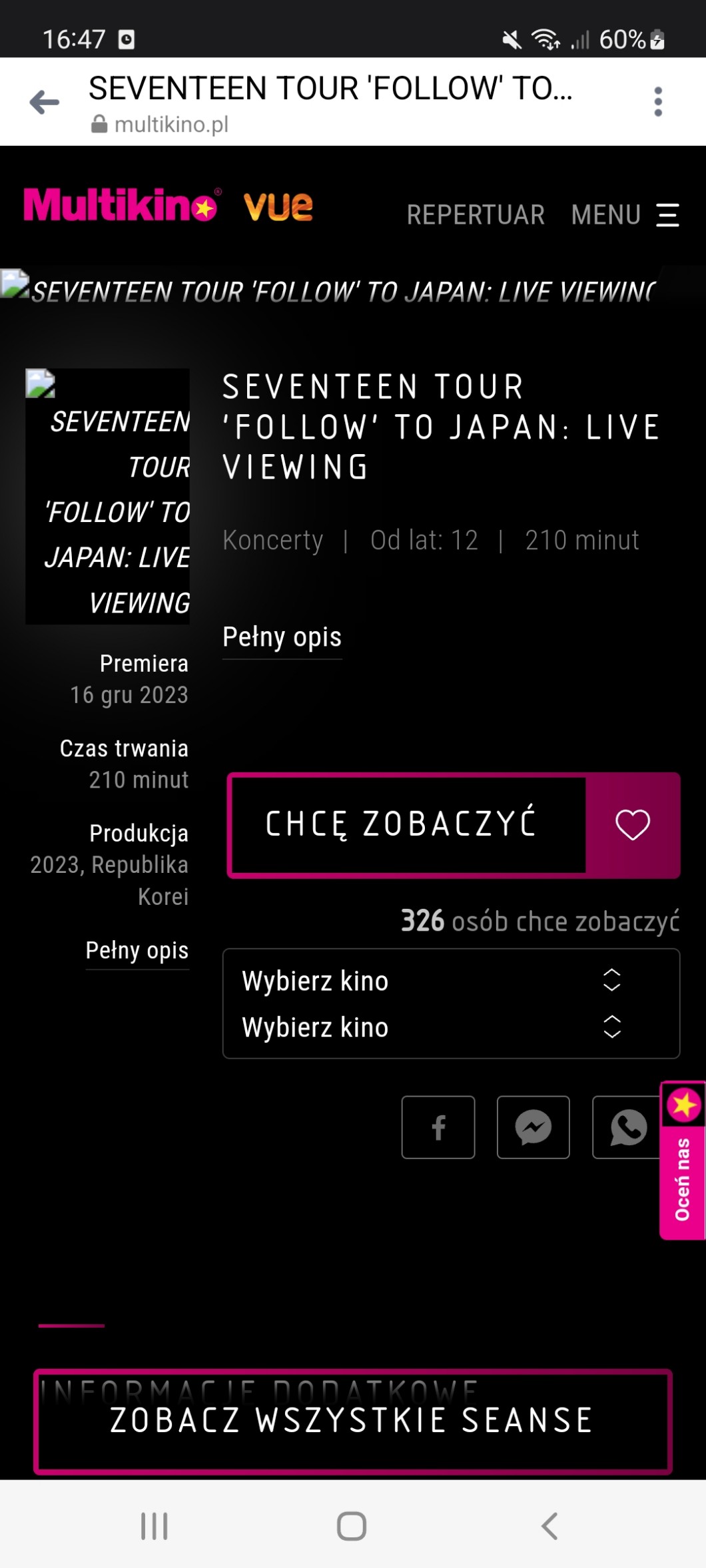The image size is (706, 1568).
Task: Tap ZOBACZ WSZYSTKIE SEANSE button
Action: (352, 1420)
